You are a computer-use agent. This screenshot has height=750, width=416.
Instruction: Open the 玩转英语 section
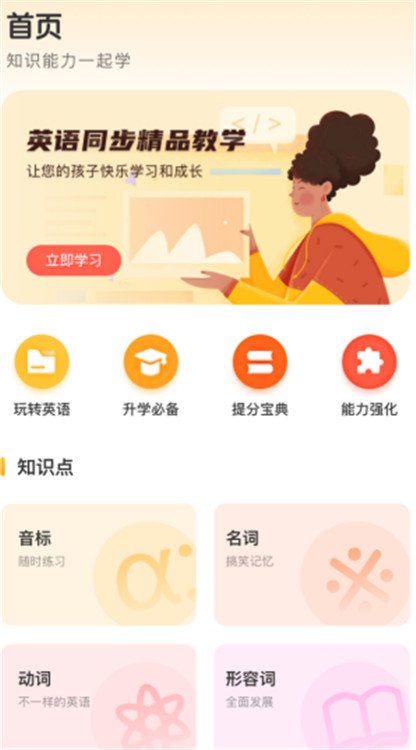click(42, 375)
